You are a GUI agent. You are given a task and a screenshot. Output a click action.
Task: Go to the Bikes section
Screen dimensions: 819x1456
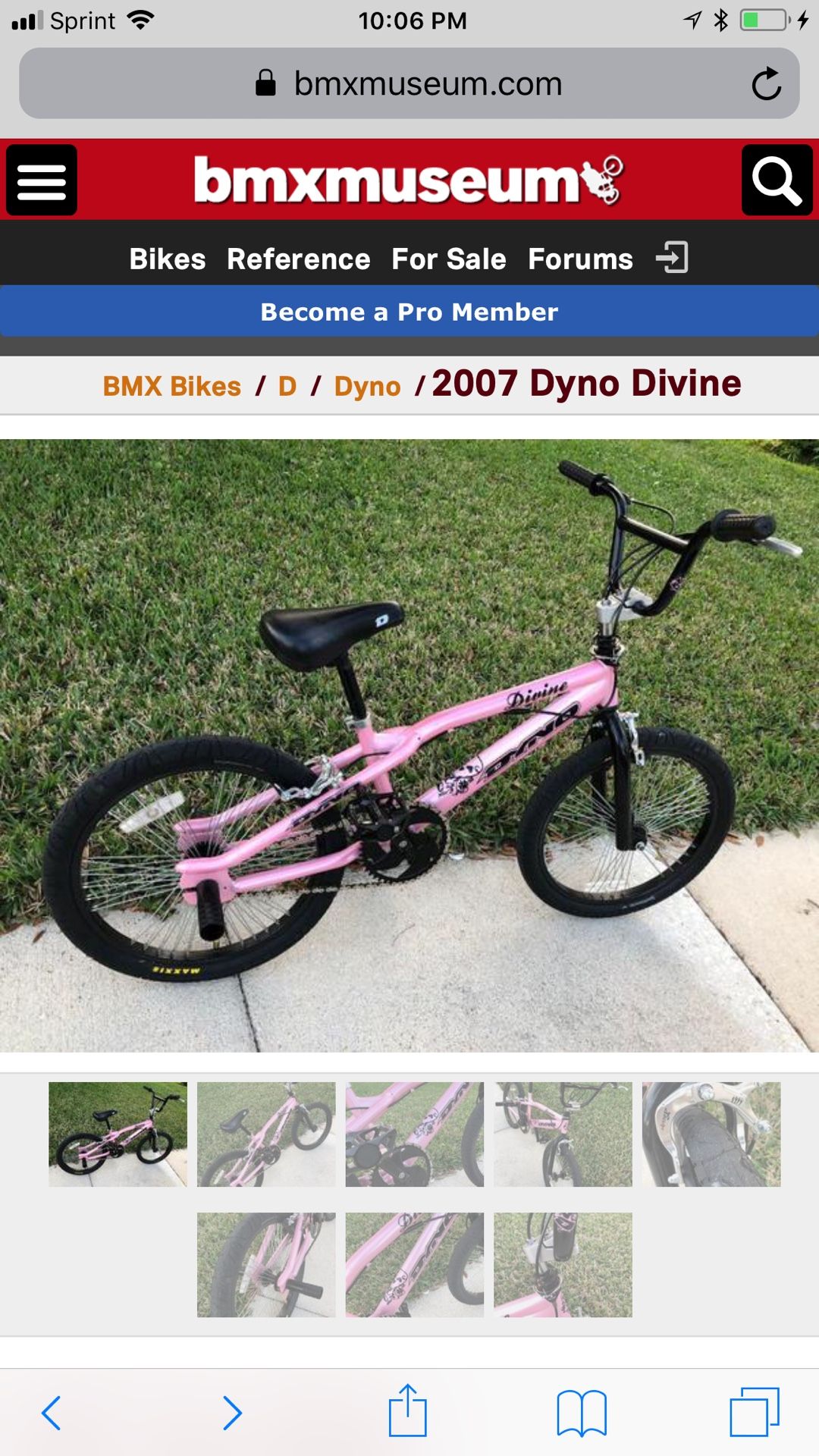pyautogui.click(x=168, y=259)
